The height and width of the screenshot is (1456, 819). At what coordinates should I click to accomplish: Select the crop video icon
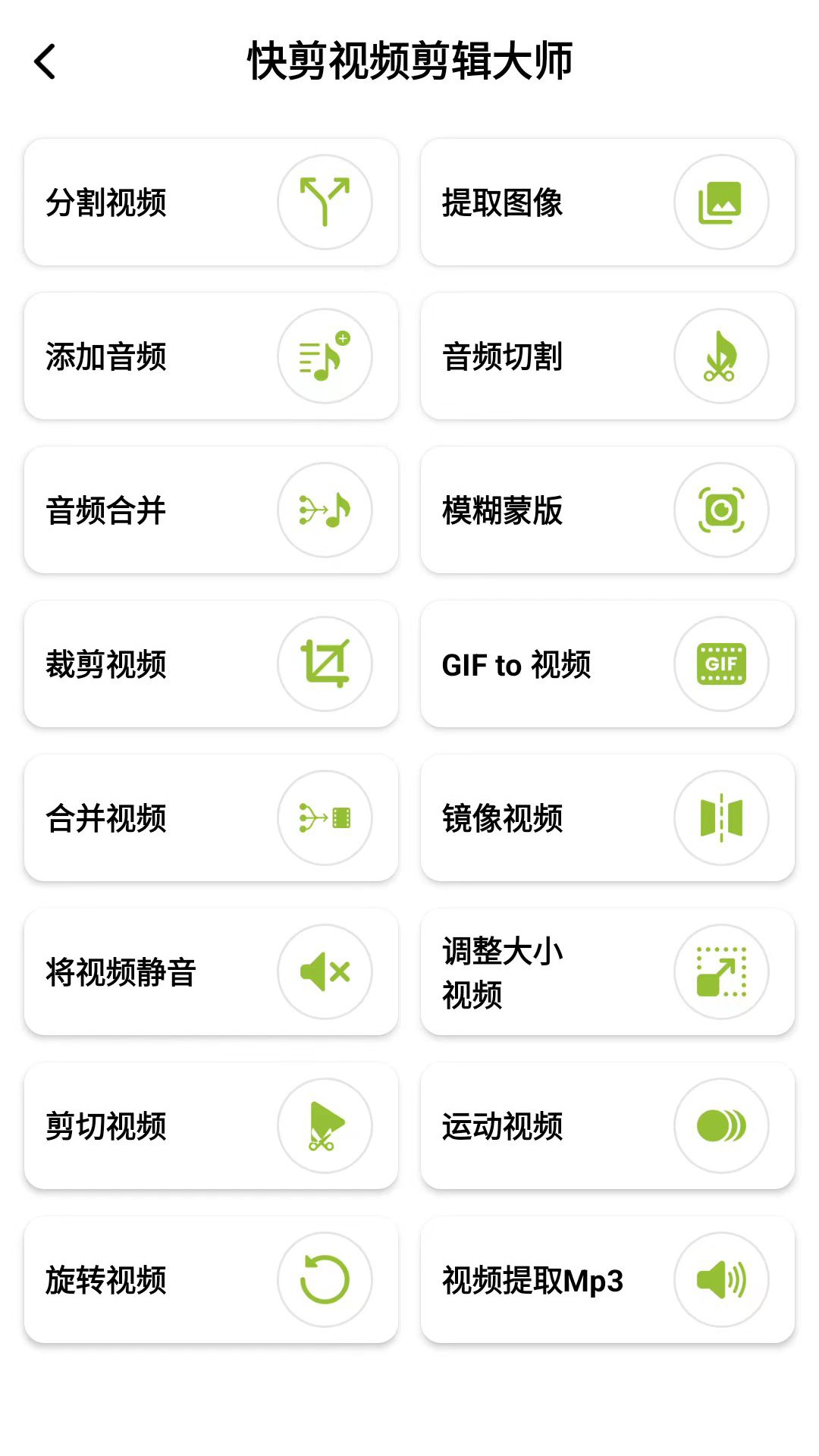[326, 664]
